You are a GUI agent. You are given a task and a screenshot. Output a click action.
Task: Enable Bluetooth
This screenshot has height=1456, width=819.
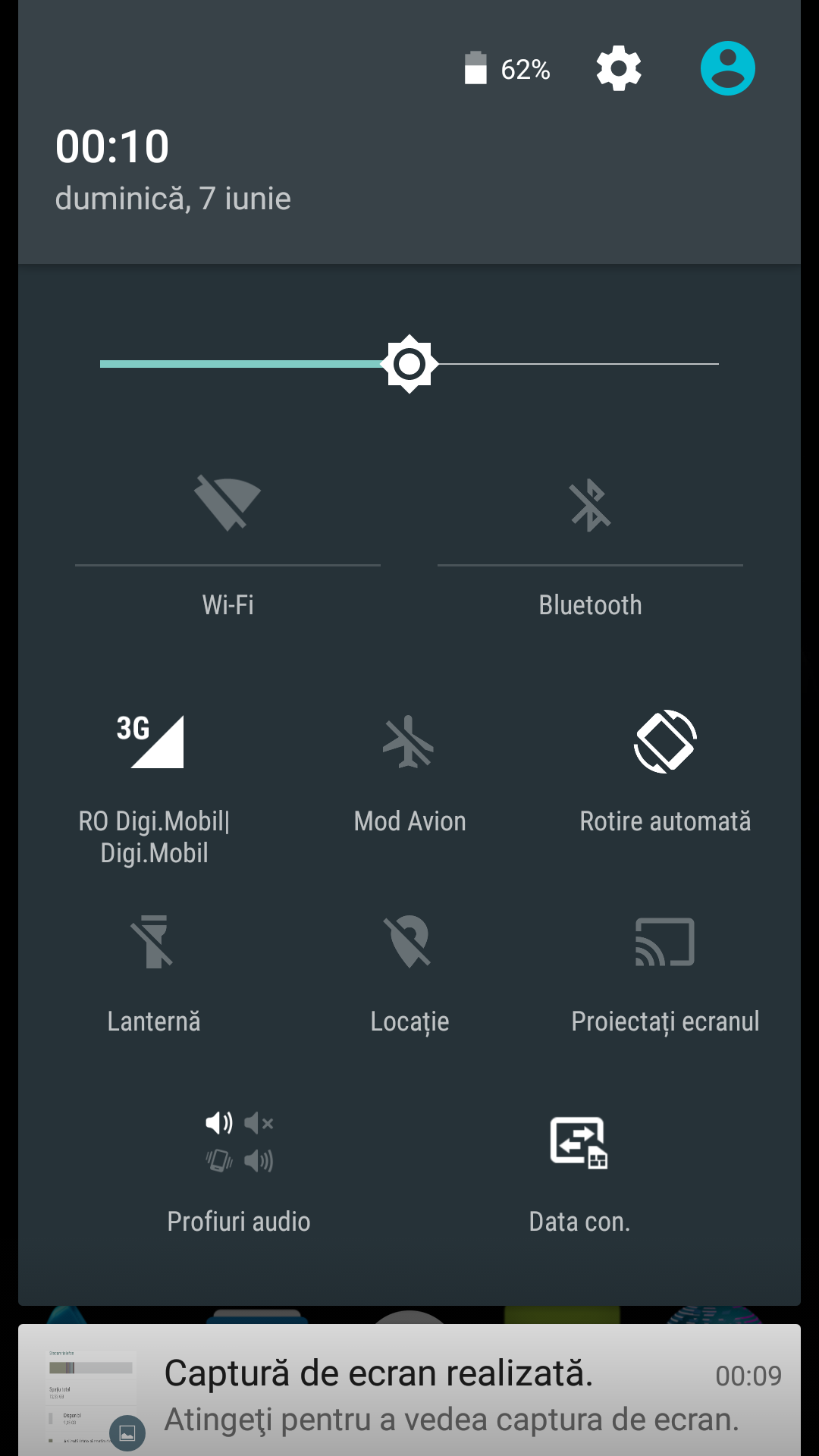590,504
